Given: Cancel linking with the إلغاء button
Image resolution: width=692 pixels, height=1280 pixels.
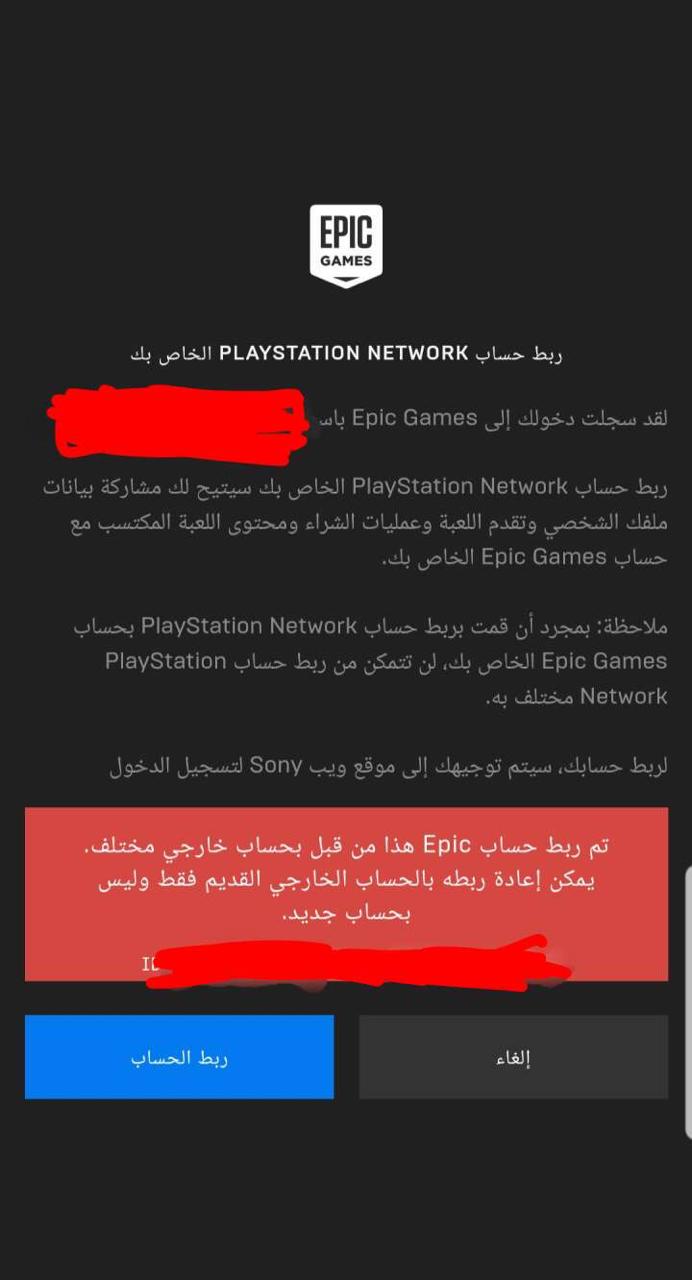Looking at the screenshot, I should tap(513, 1057).
